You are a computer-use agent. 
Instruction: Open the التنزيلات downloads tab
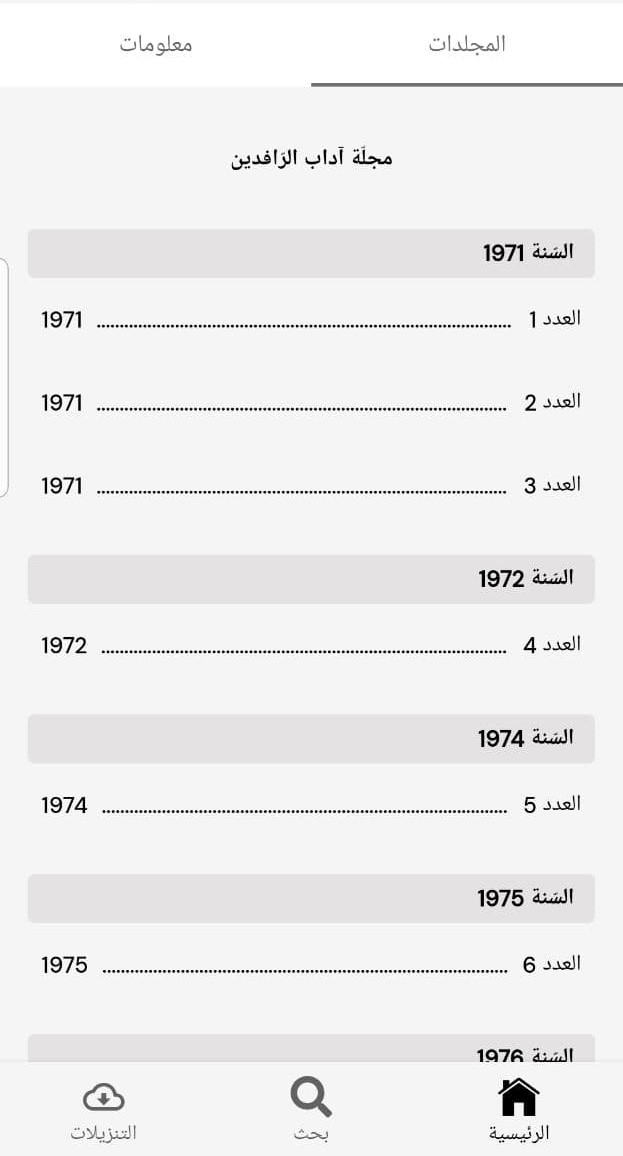coord(103,1110)
